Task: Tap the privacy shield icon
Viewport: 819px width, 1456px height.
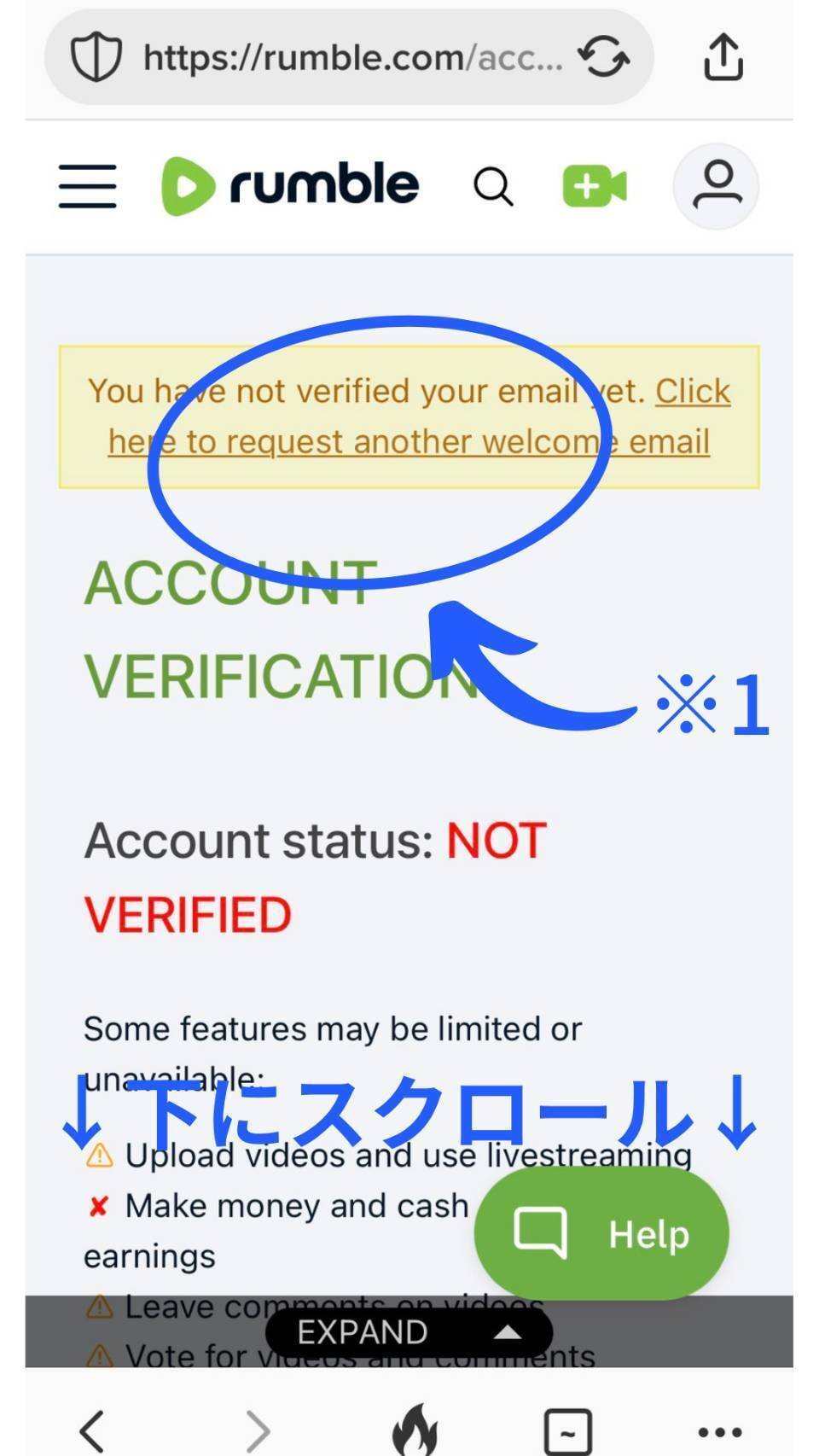Action: click(x=96, y=57)
